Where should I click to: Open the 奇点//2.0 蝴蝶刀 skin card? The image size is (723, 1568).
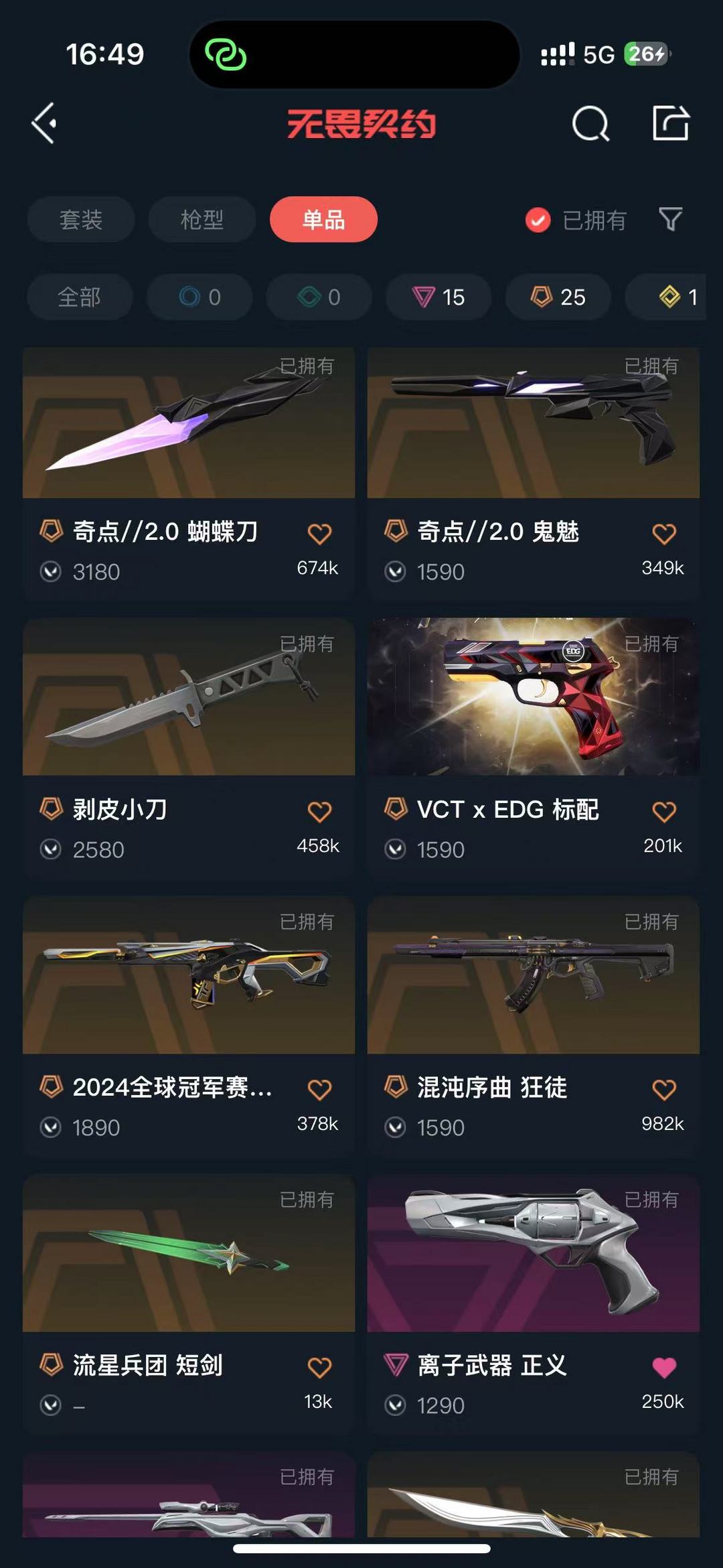click(189, 473)
